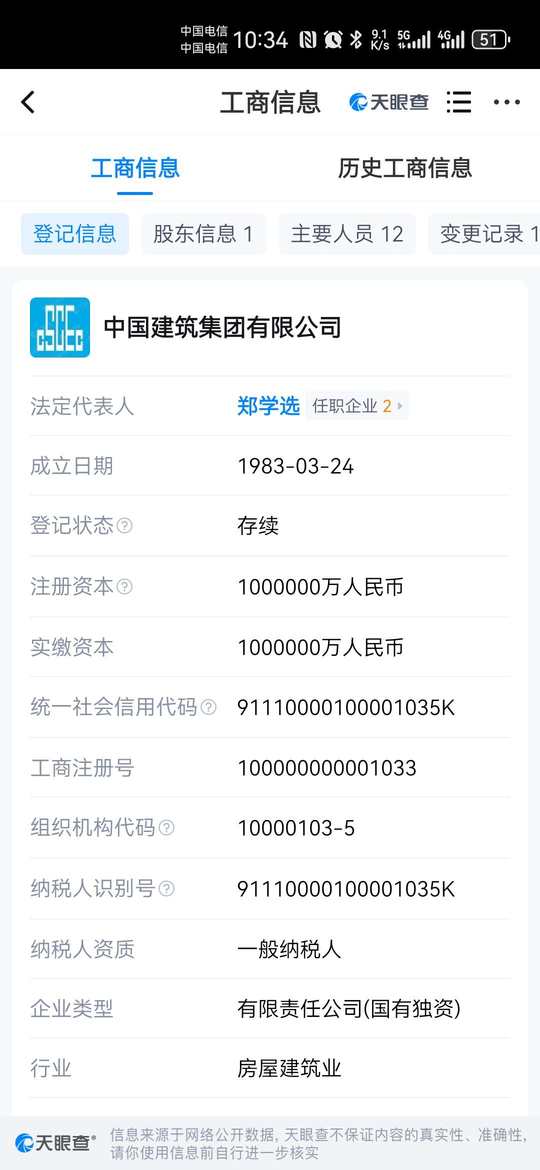Show help for 组织机构代码
Screen dimensions: 540x1170
pyautogui.click(x=167, y=828)
